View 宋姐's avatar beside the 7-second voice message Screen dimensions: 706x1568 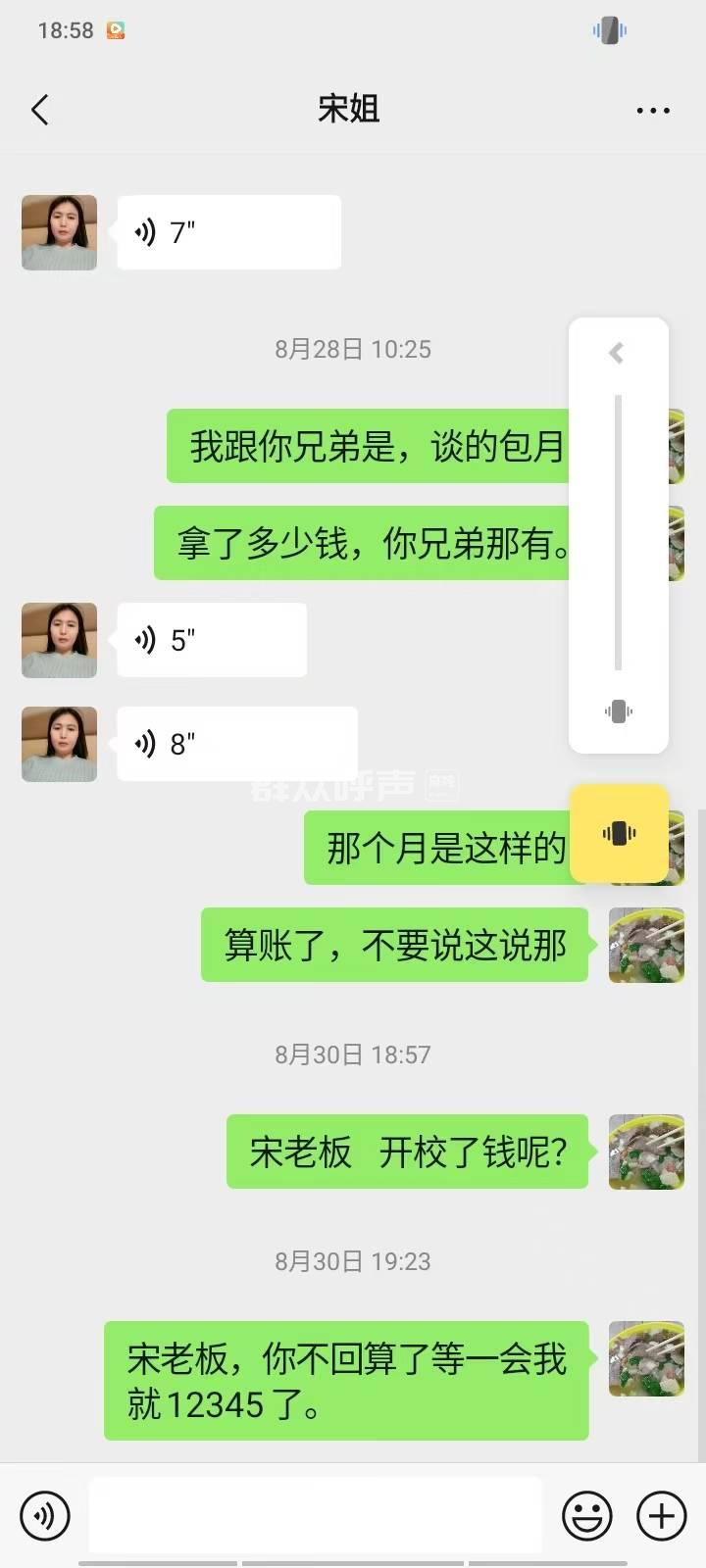click(60, 232)
